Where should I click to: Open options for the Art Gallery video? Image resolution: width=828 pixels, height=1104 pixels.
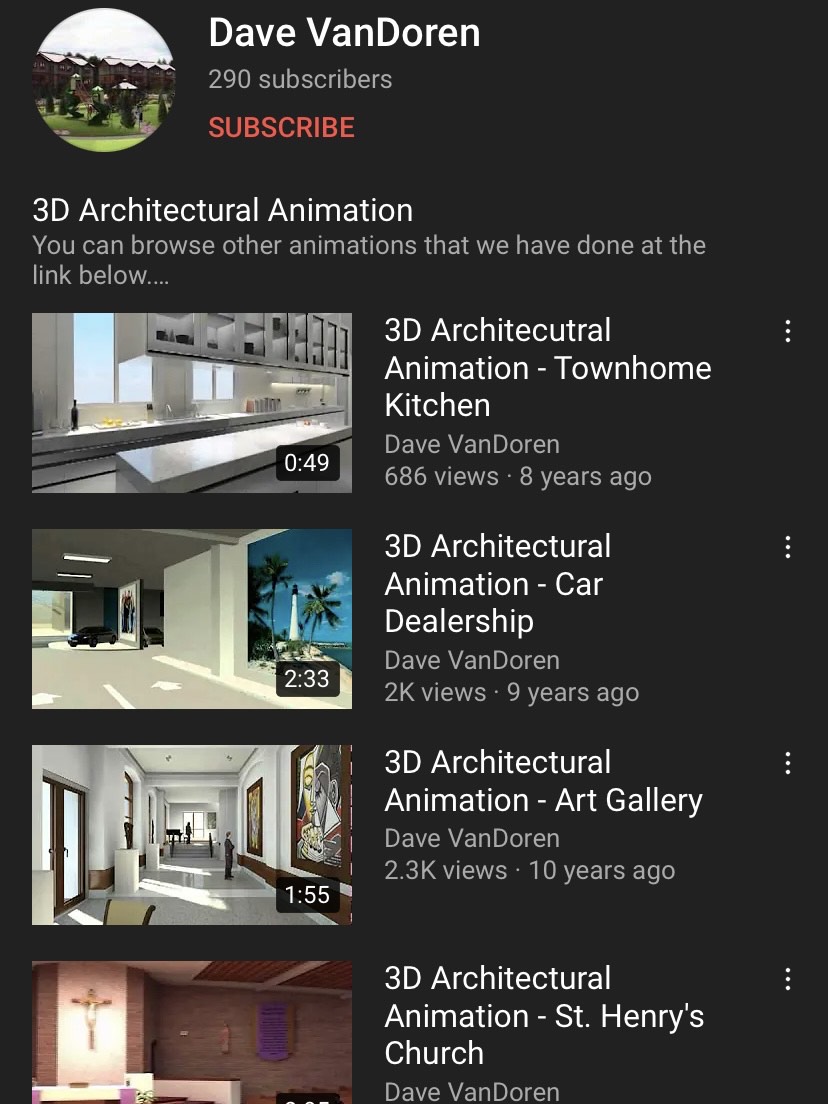tap(788, 763)
